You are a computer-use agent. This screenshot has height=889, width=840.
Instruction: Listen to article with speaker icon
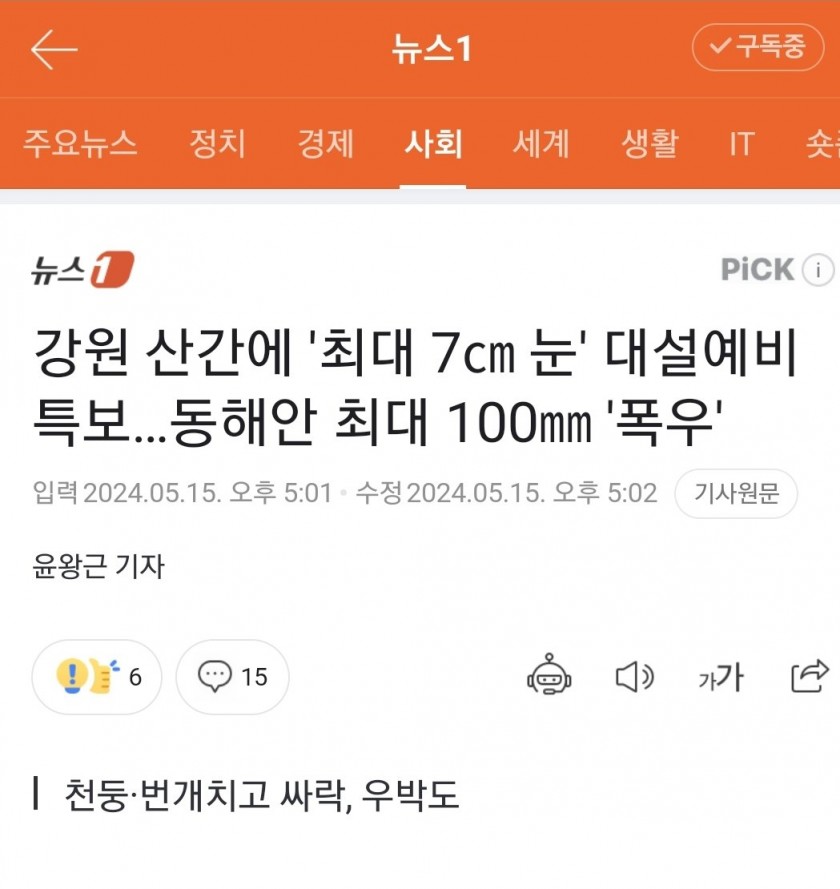tap(634, 677)
